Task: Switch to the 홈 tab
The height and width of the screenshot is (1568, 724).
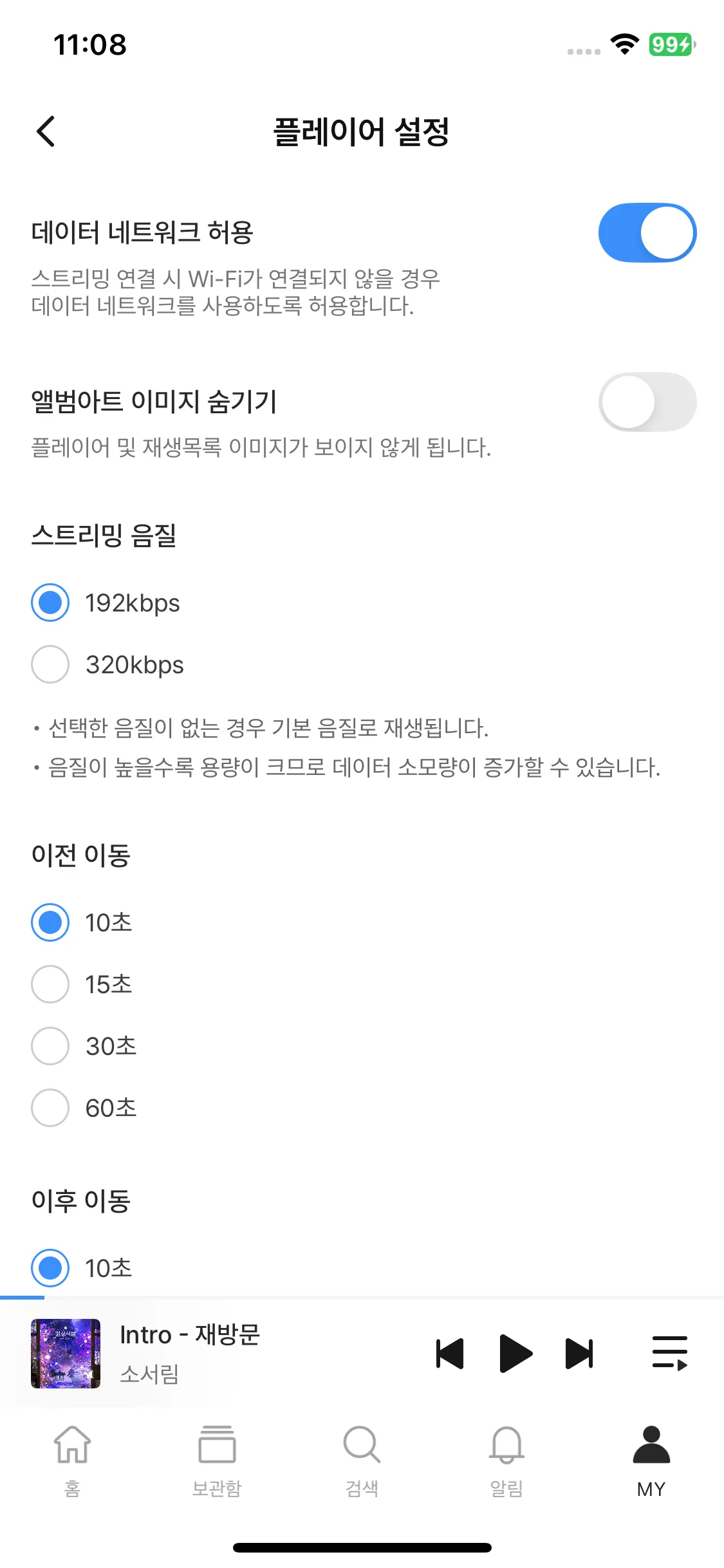Action: point(72,1459)
